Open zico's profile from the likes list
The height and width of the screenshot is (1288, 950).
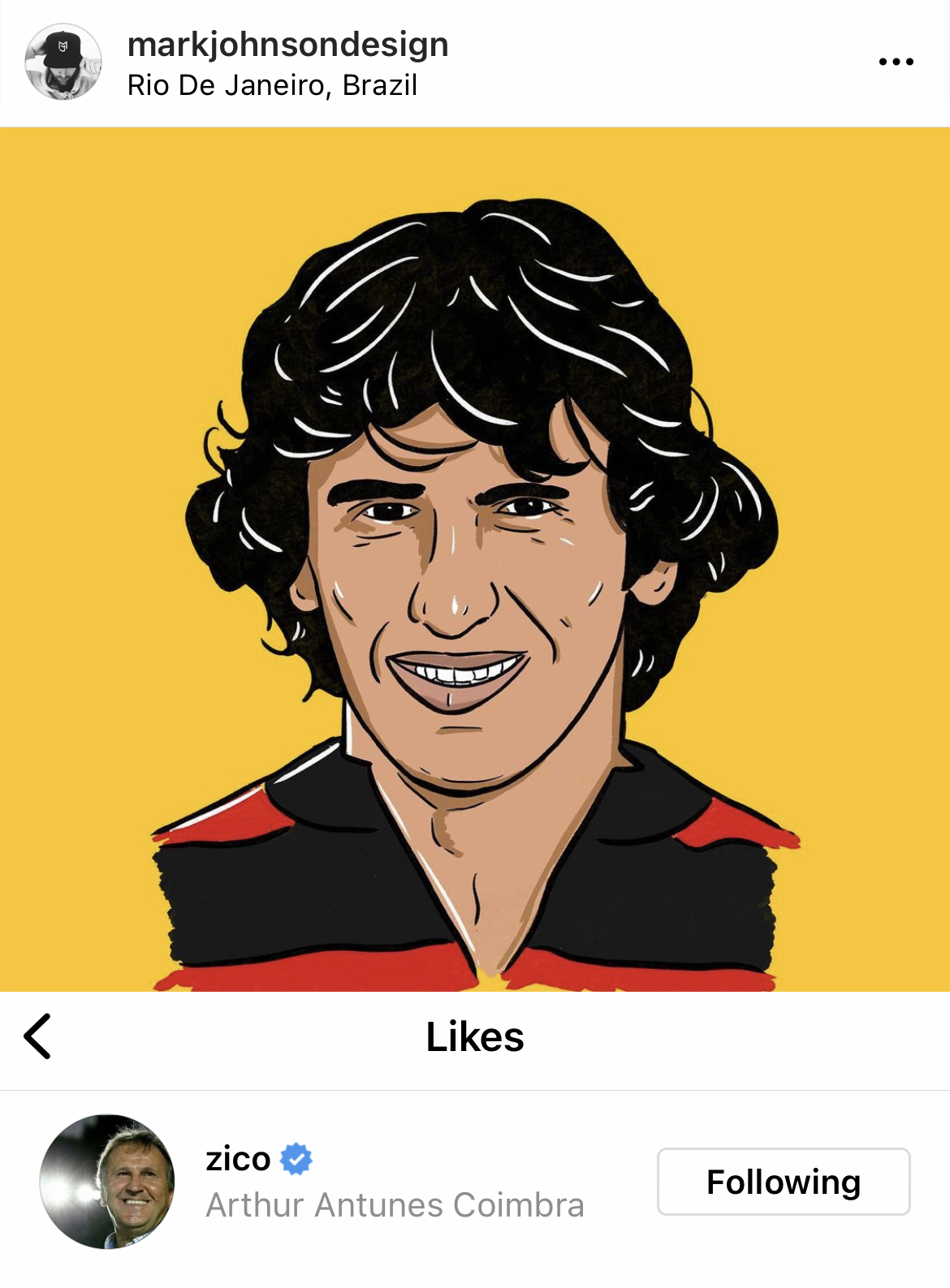[238, 1158]
